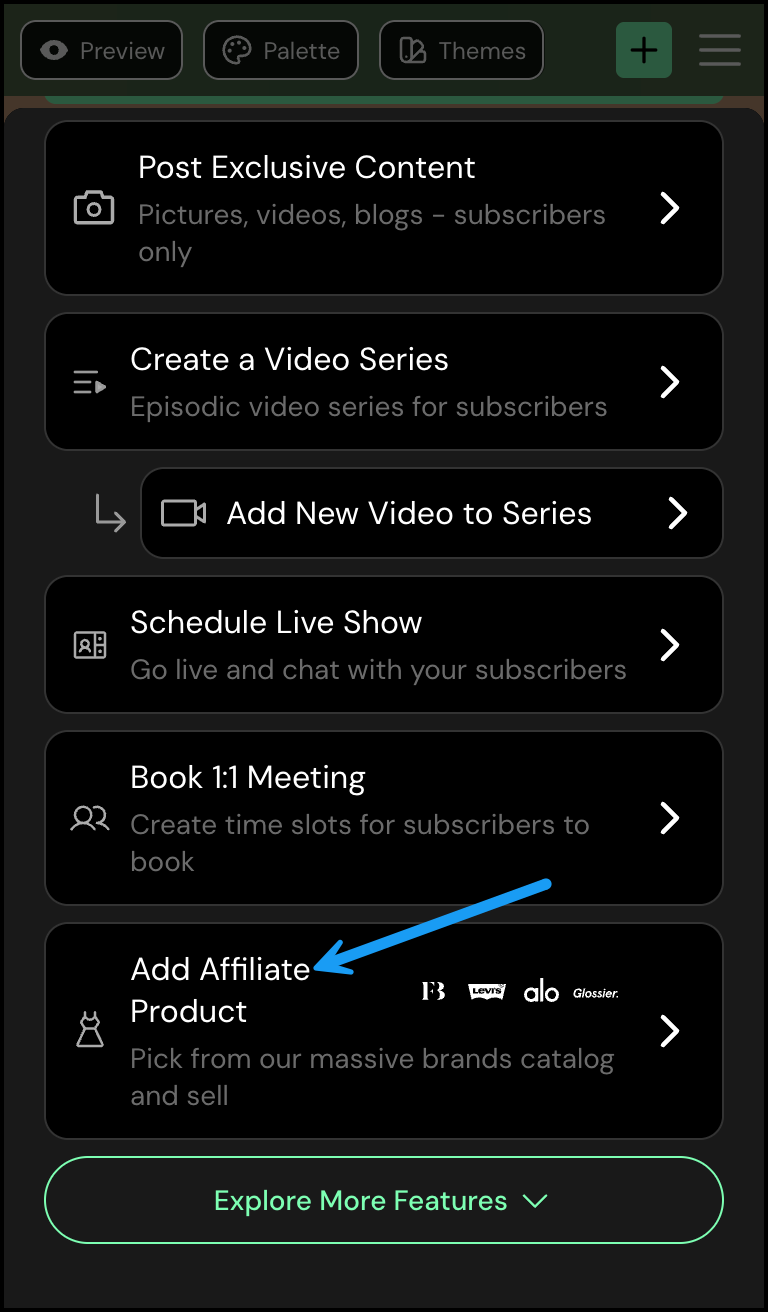Image resolution: width=768 pixels, height=1312 pixels.
Task: Tap the green plus icon
Action: (x=644, y=50)
